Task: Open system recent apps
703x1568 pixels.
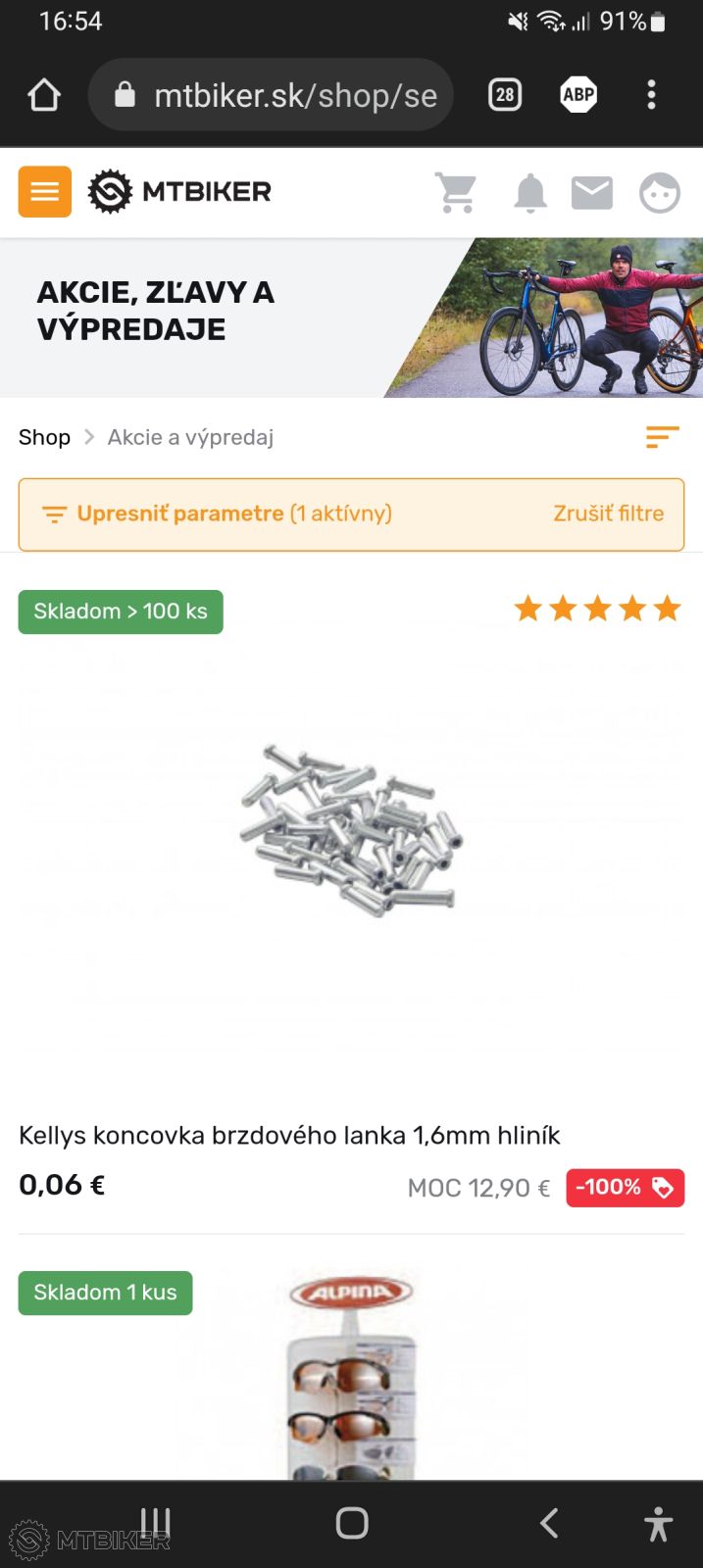Action: click(x=155, y=1521)
